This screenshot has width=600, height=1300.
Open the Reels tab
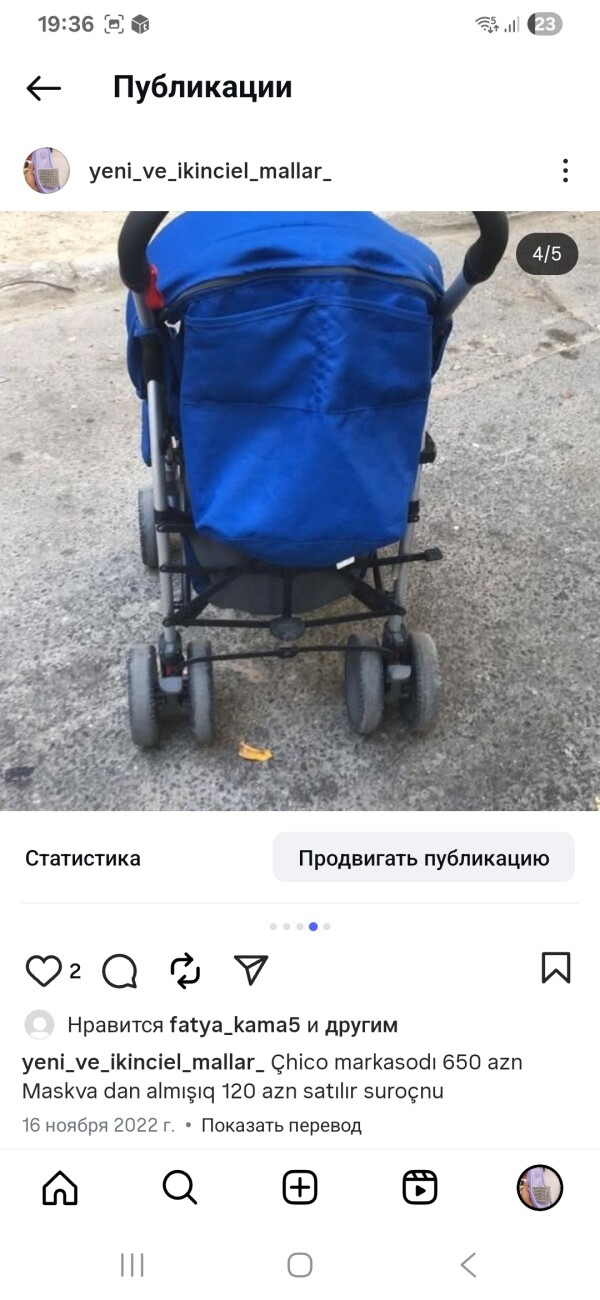[420, 1187]
